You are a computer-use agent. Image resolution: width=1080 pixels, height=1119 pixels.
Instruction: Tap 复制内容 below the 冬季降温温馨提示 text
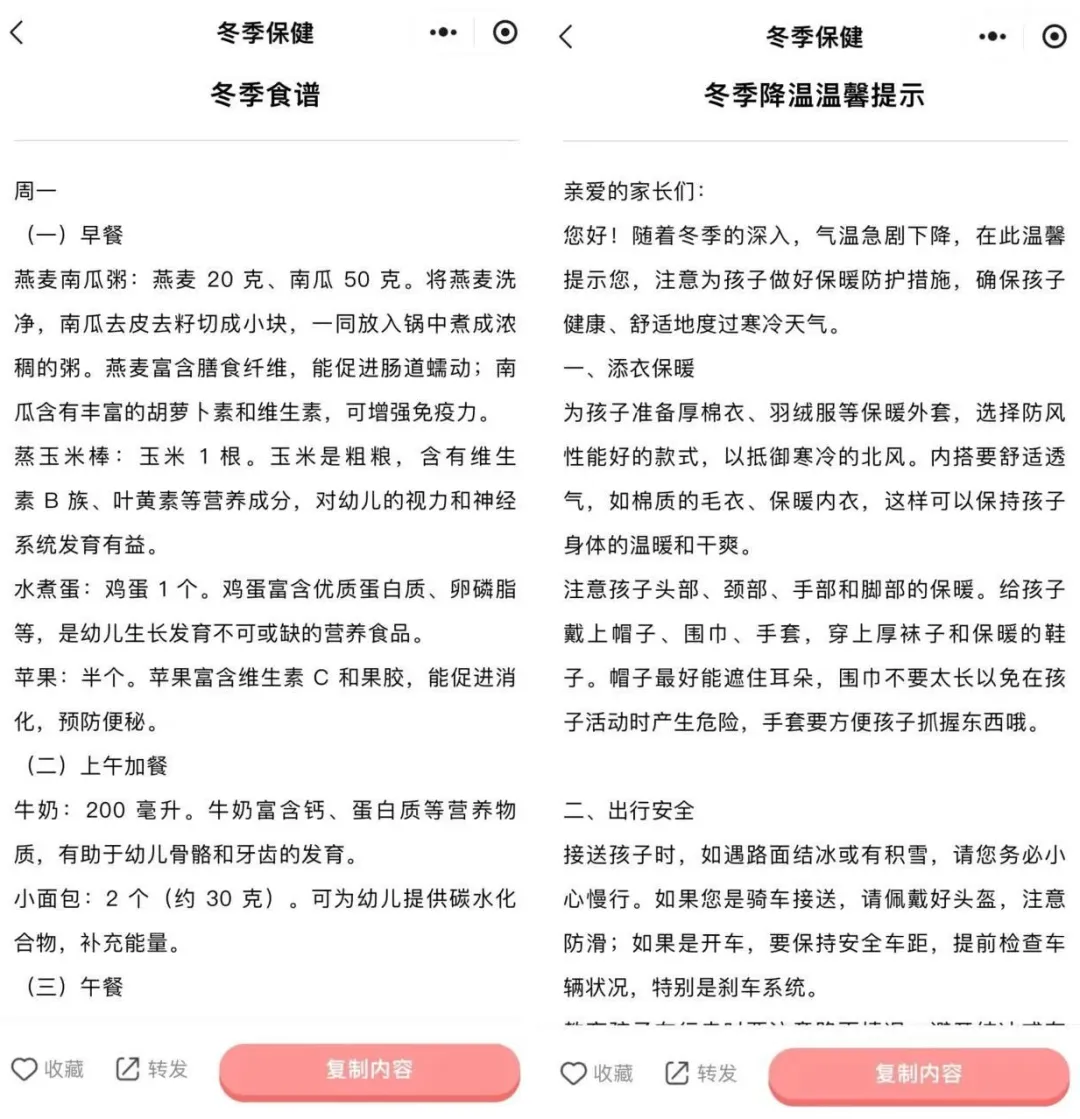[x=918, y=1074]
